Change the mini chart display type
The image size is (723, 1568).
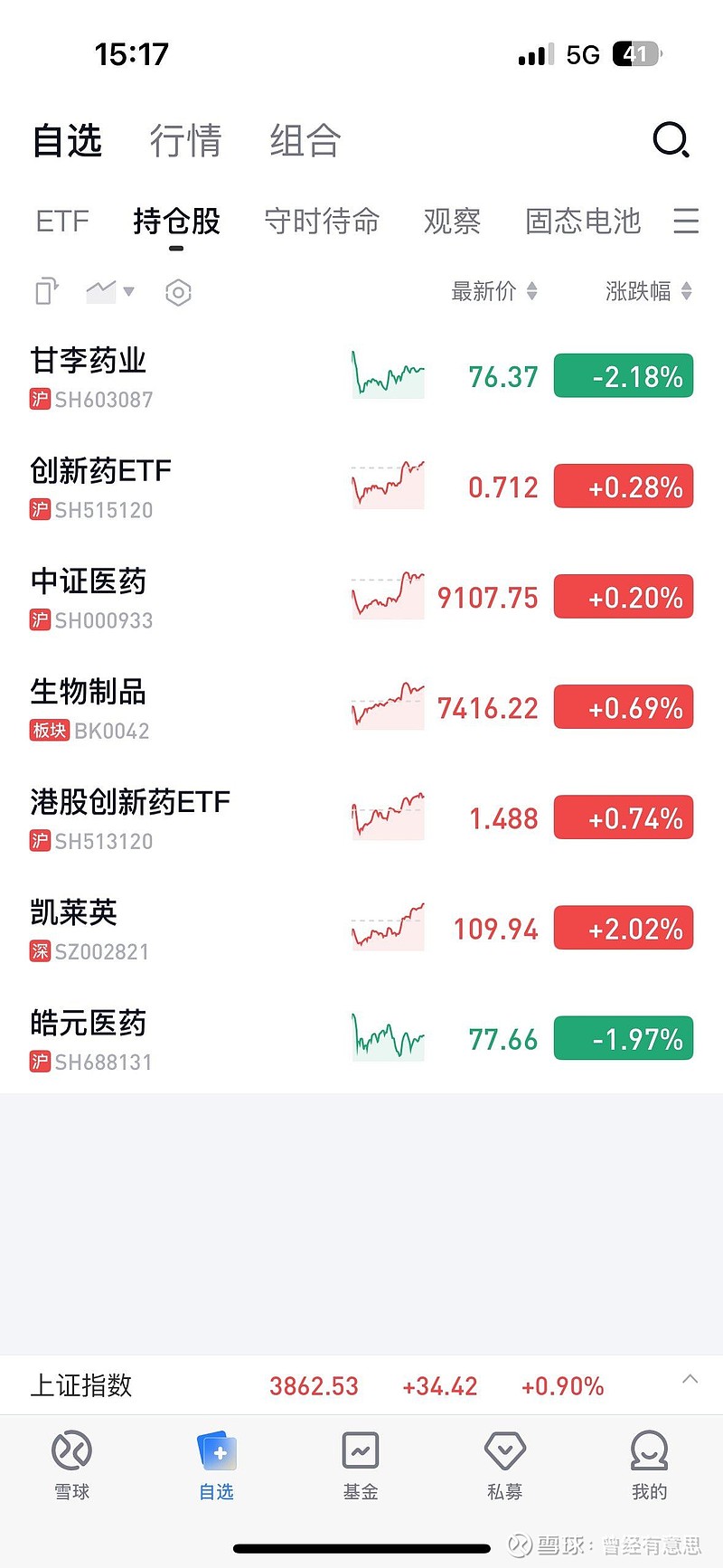(109, 291)
